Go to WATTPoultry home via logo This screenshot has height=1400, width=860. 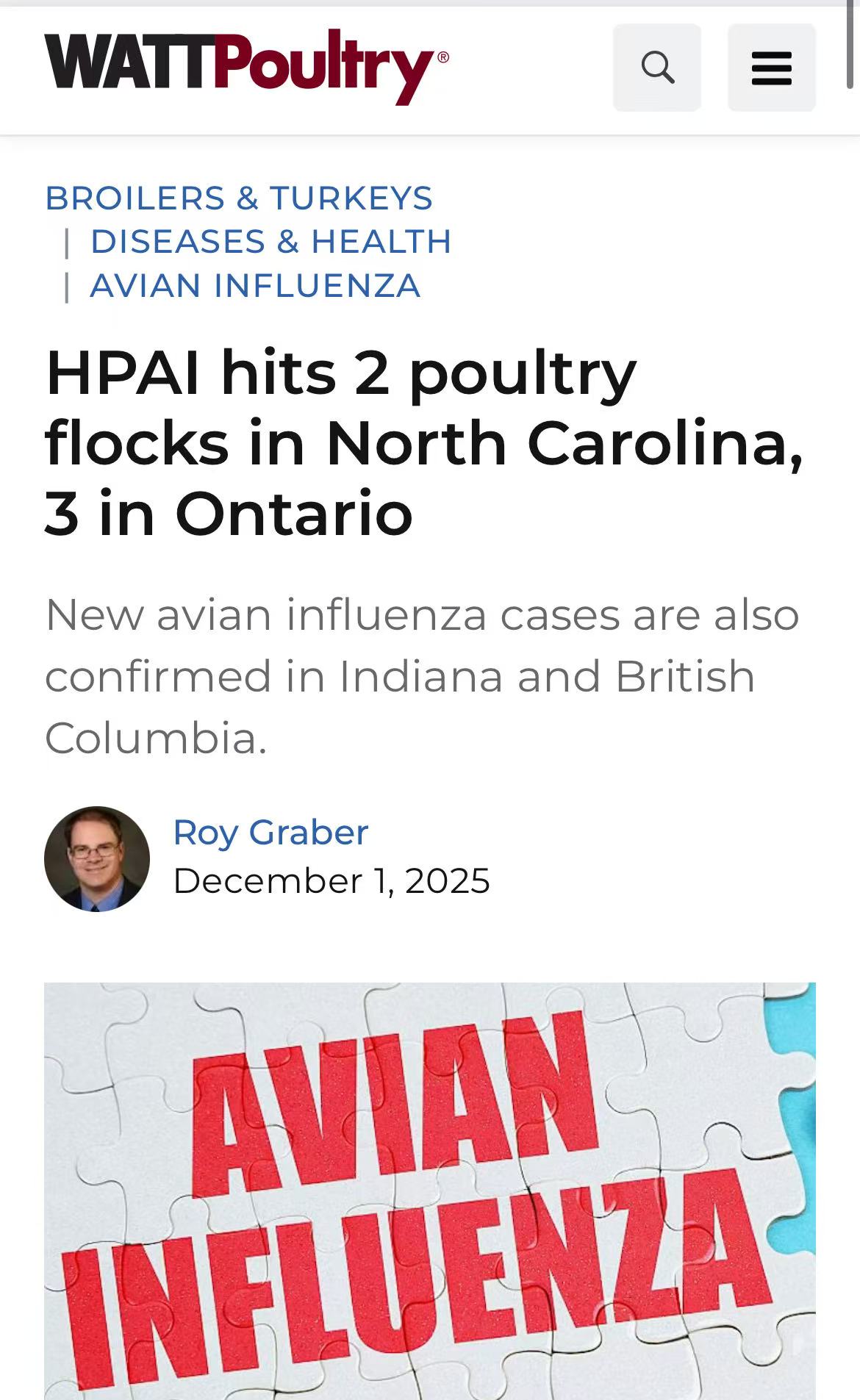246,65
